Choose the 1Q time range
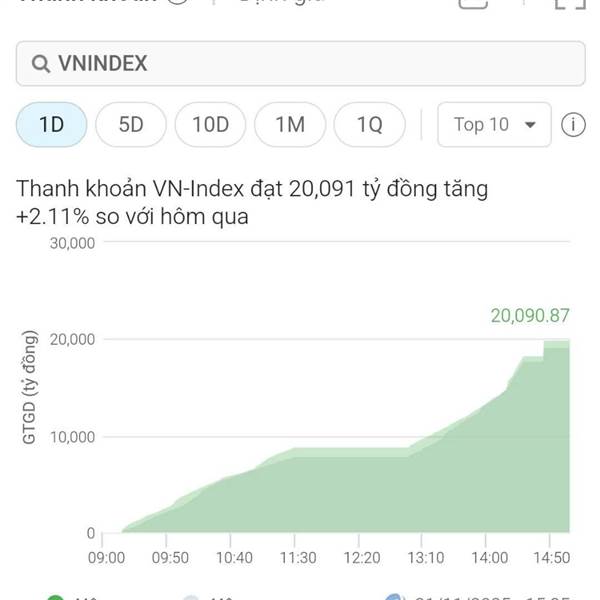The image size is (600, 600). tap(370, 124)
